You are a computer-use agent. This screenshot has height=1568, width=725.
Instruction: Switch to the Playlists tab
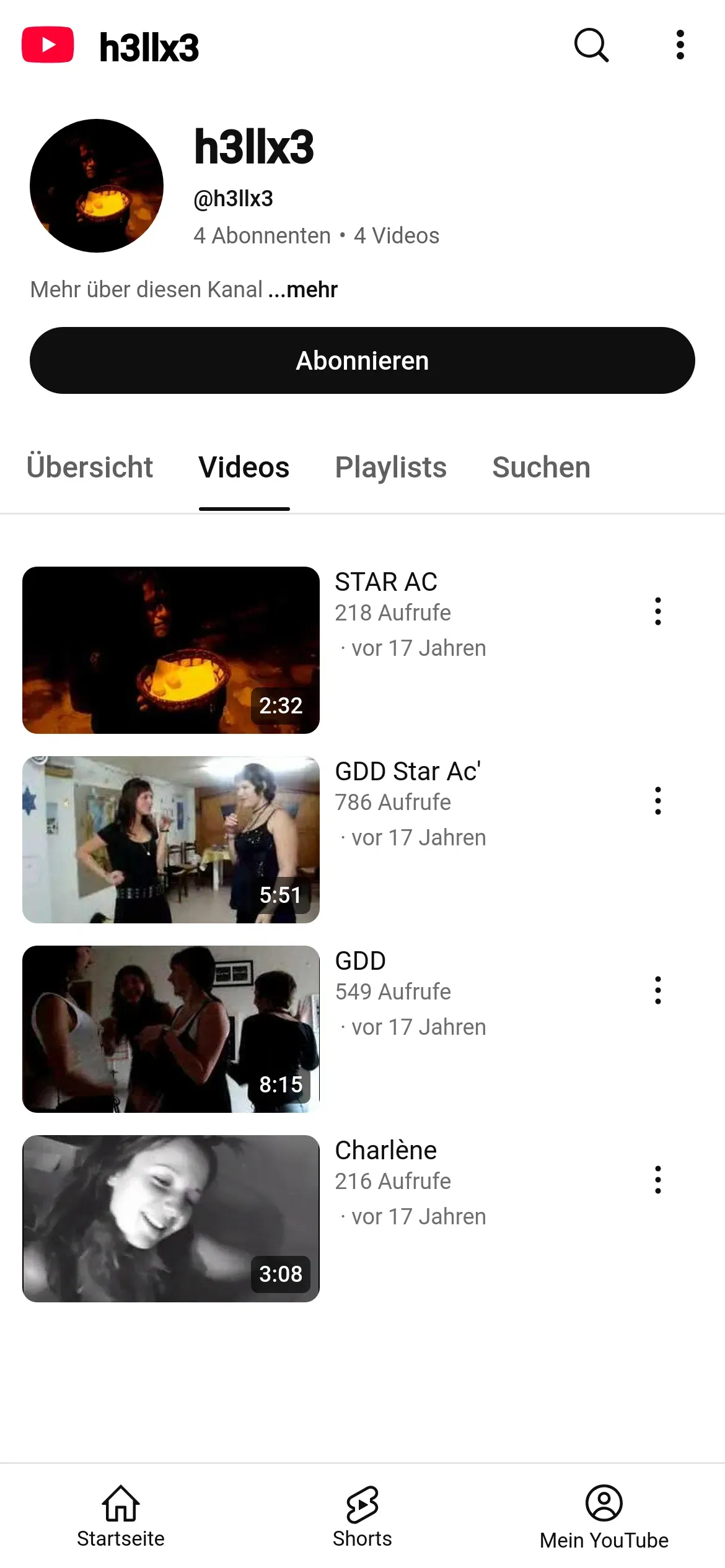point(390,468)
